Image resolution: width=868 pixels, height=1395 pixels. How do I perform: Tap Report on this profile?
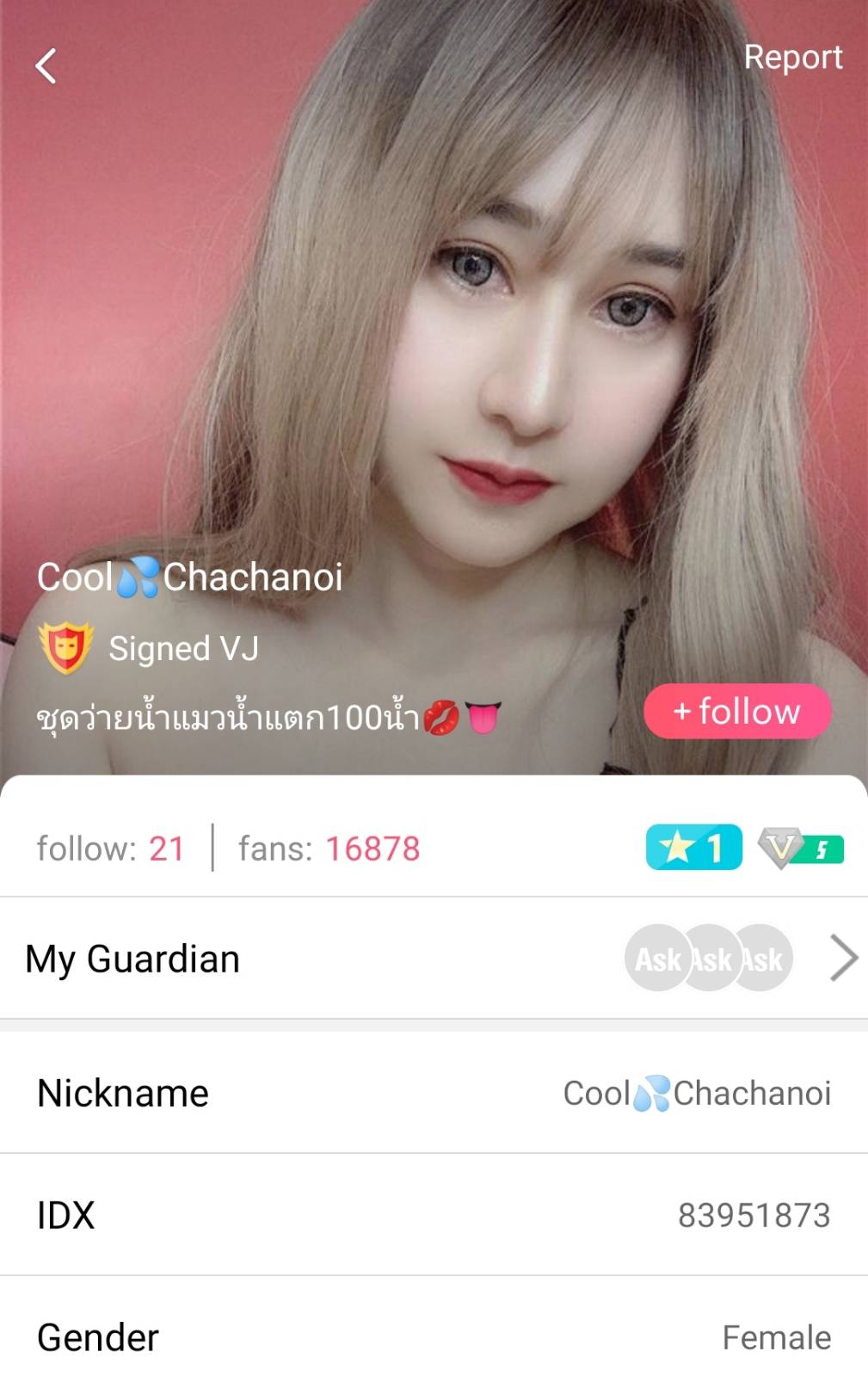pos(791,58)
